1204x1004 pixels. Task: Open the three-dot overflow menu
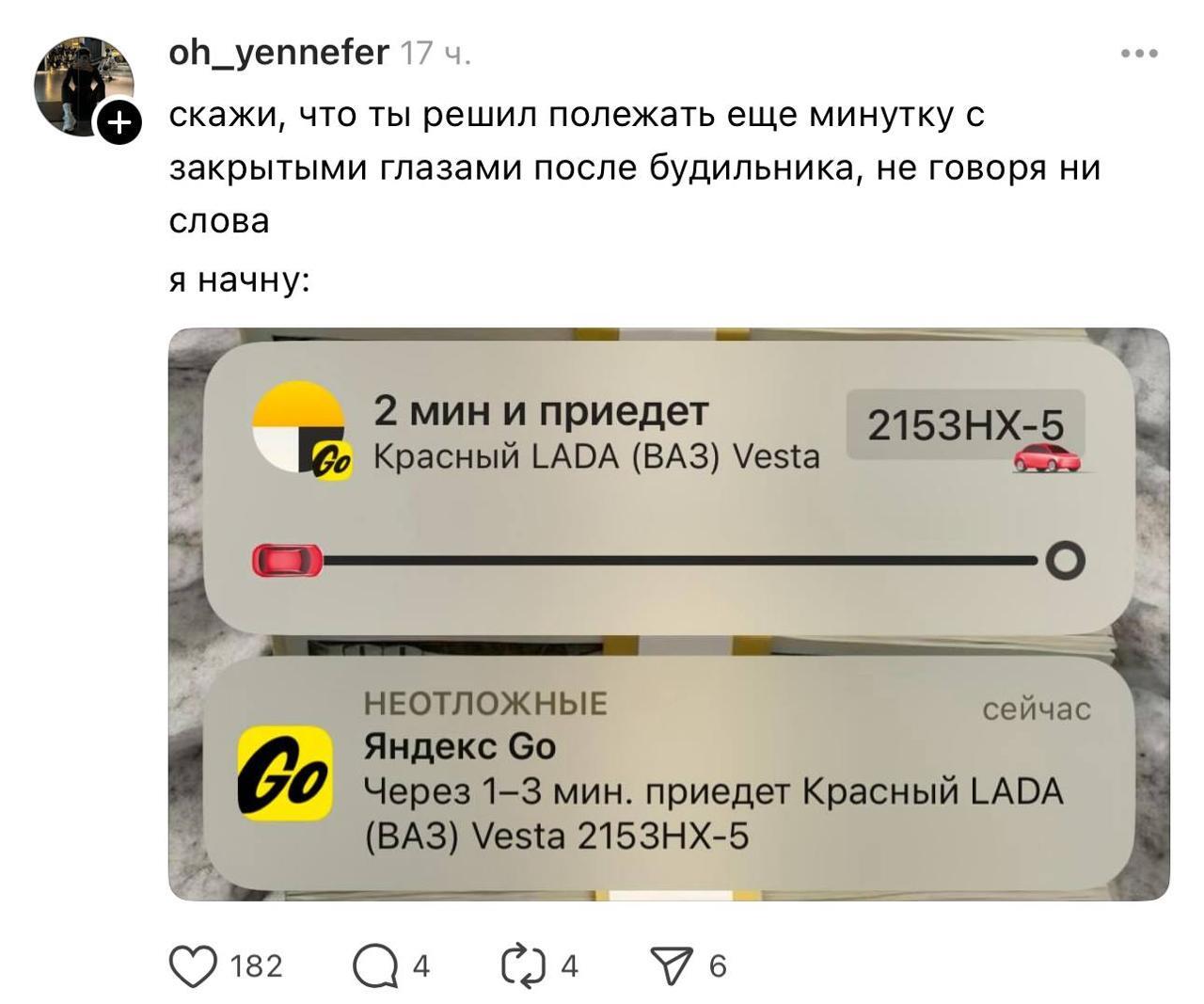1139,54
